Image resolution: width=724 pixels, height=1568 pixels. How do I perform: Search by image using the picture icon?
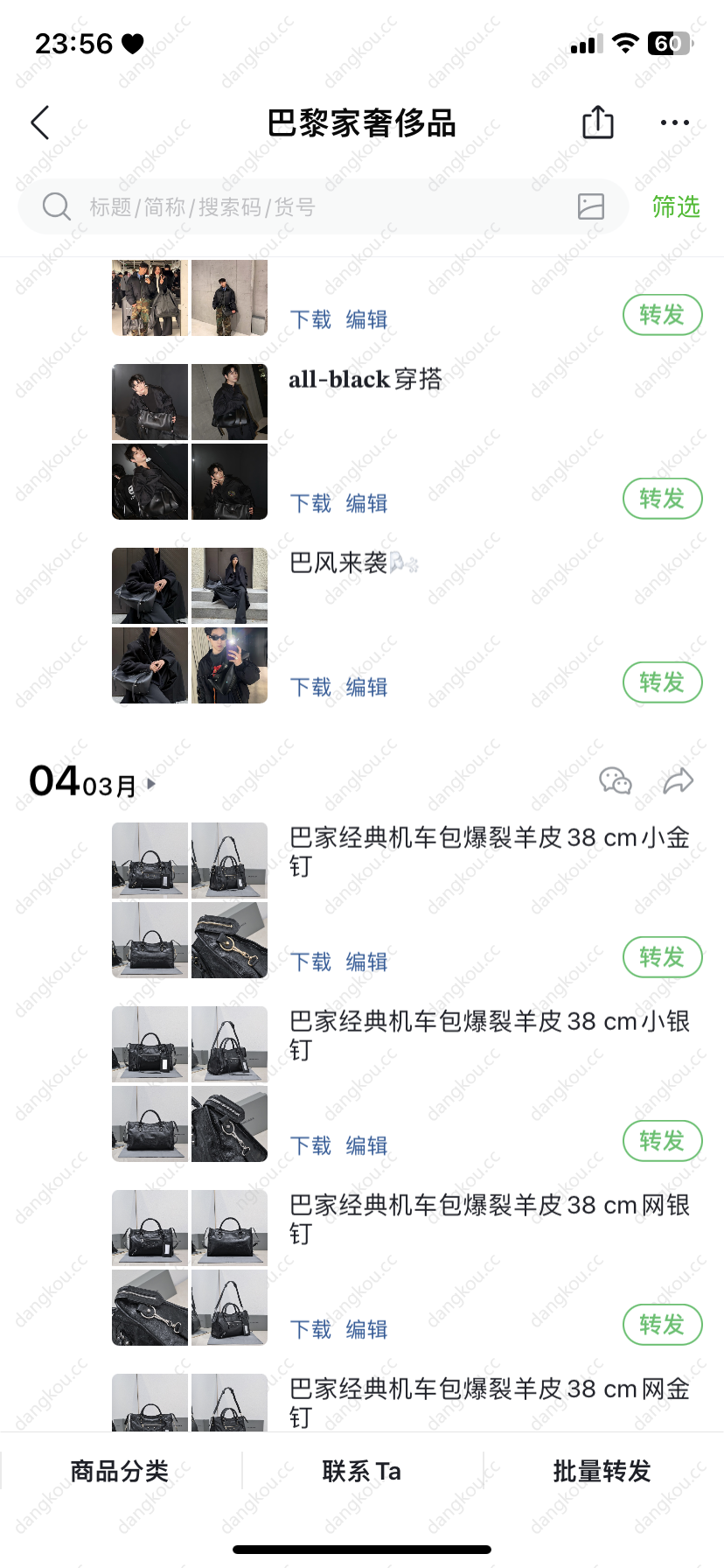pyautogui.click(x=591, y=206)
